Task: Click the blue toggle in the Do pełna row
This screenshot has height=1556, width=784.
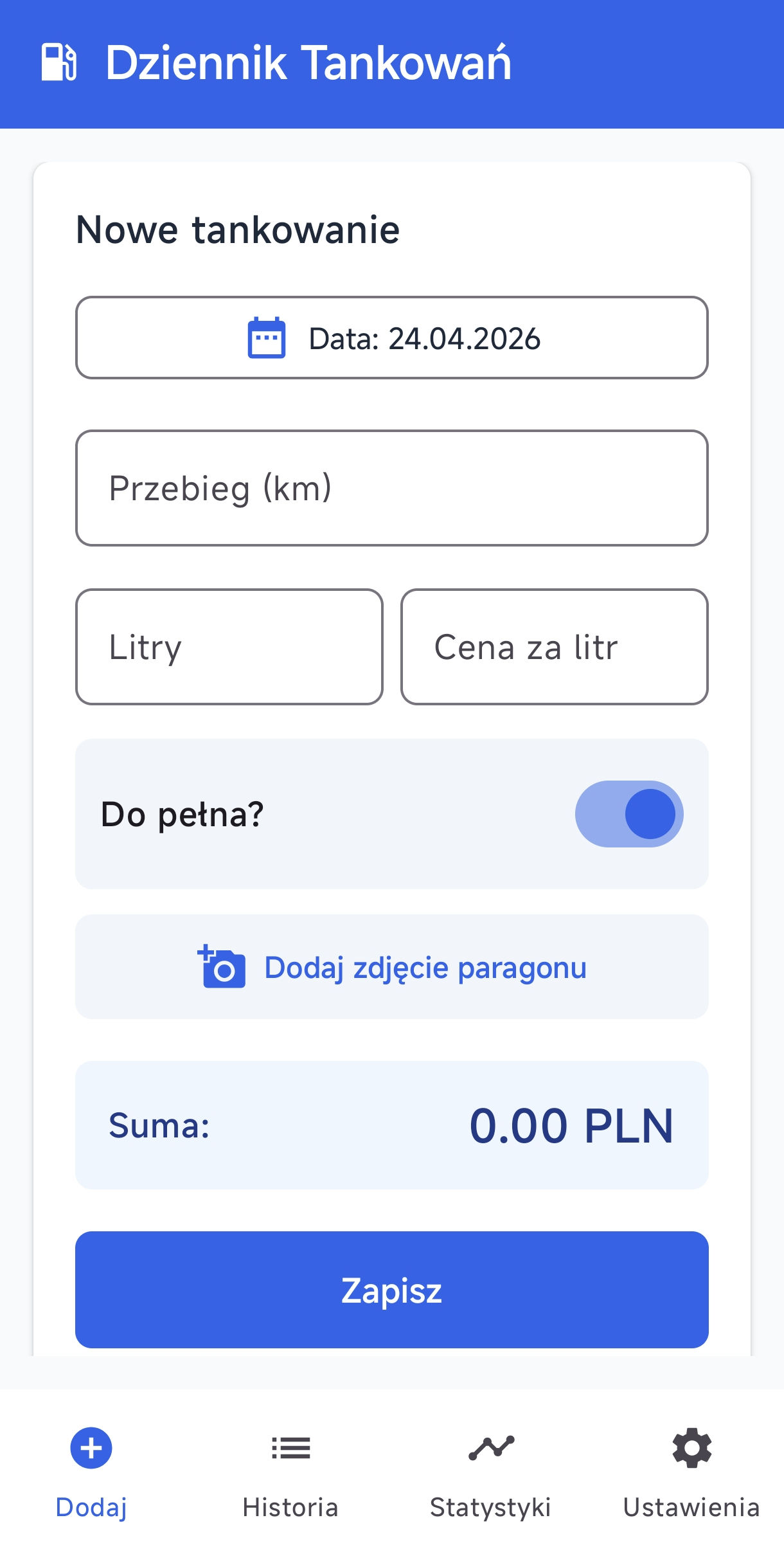Action: click(x=628, y=813)
